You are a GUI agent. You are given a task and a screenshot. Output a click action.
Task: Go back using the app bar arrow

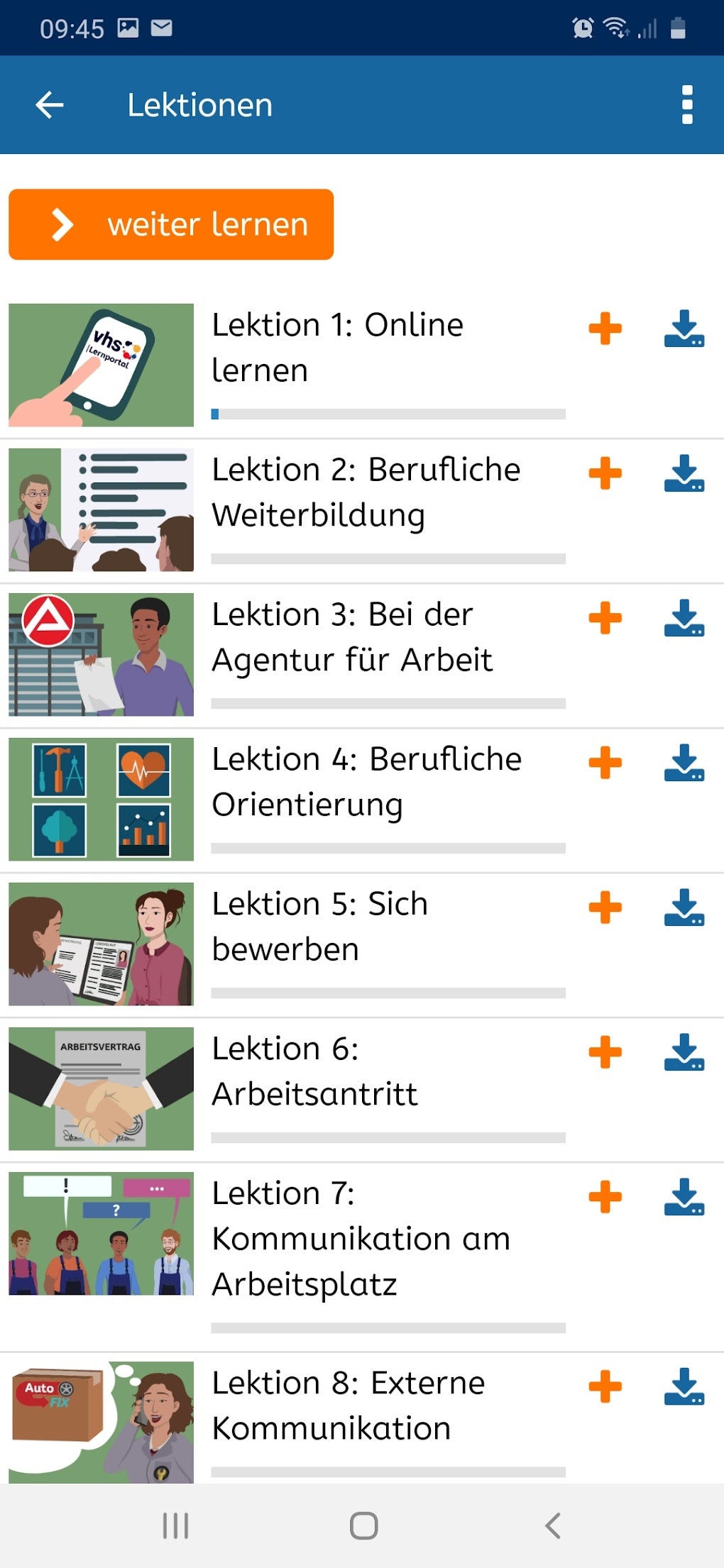pyautogui.click(x=50, y=105)
